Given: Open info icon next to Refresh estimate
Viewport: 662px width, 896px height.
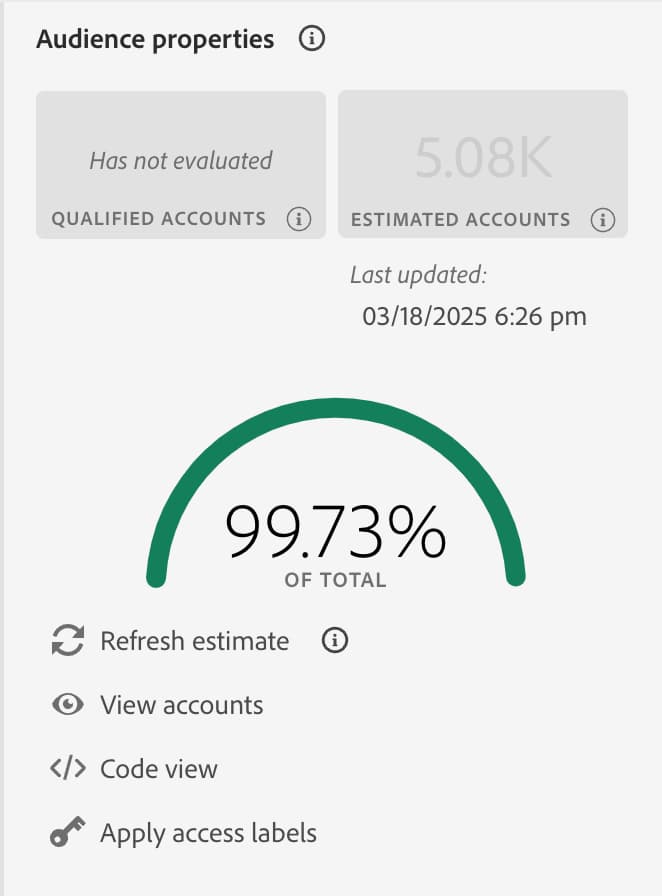Looking at the screenshot, I should pyautogui.click(x=336, y=641).
